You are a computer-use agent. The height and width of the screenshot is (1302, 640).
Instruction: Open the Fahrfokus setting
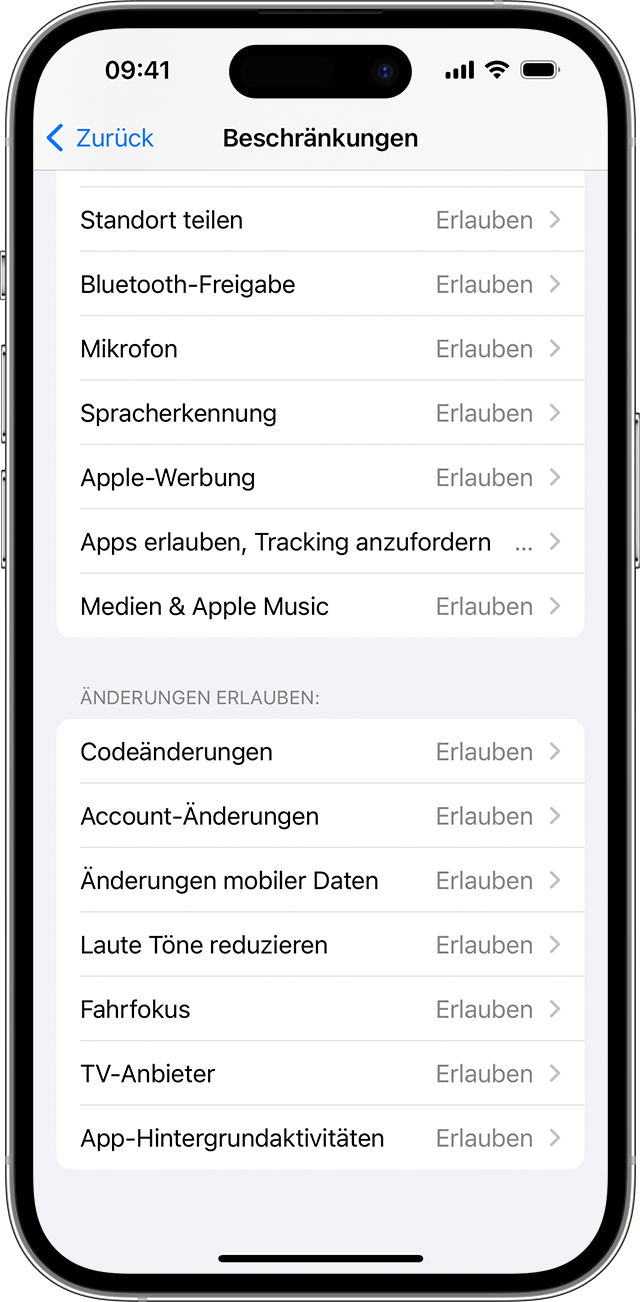[x=320, y=1009]
